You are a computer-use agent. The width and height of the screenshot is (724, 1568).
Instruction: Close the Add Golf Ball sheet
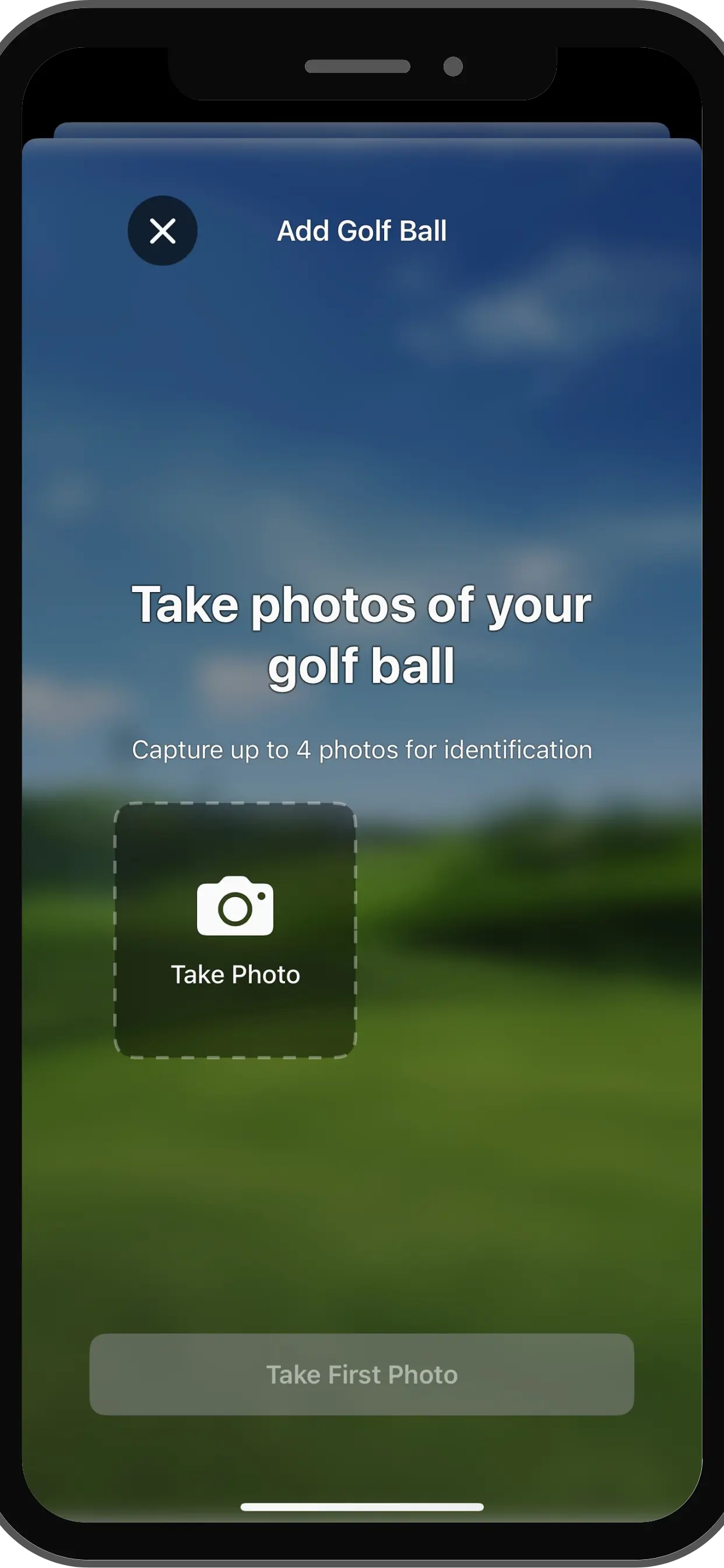click(x=163, y=230)
